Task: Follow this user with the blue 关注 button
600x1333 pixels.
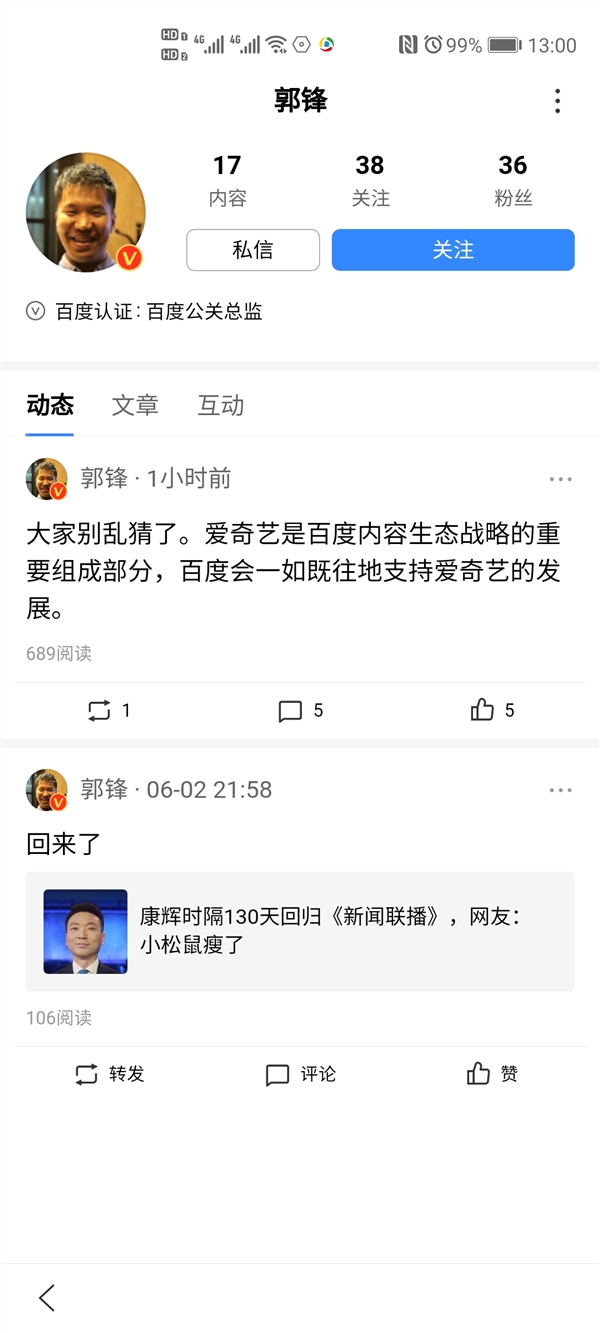Action: point(453,250)
